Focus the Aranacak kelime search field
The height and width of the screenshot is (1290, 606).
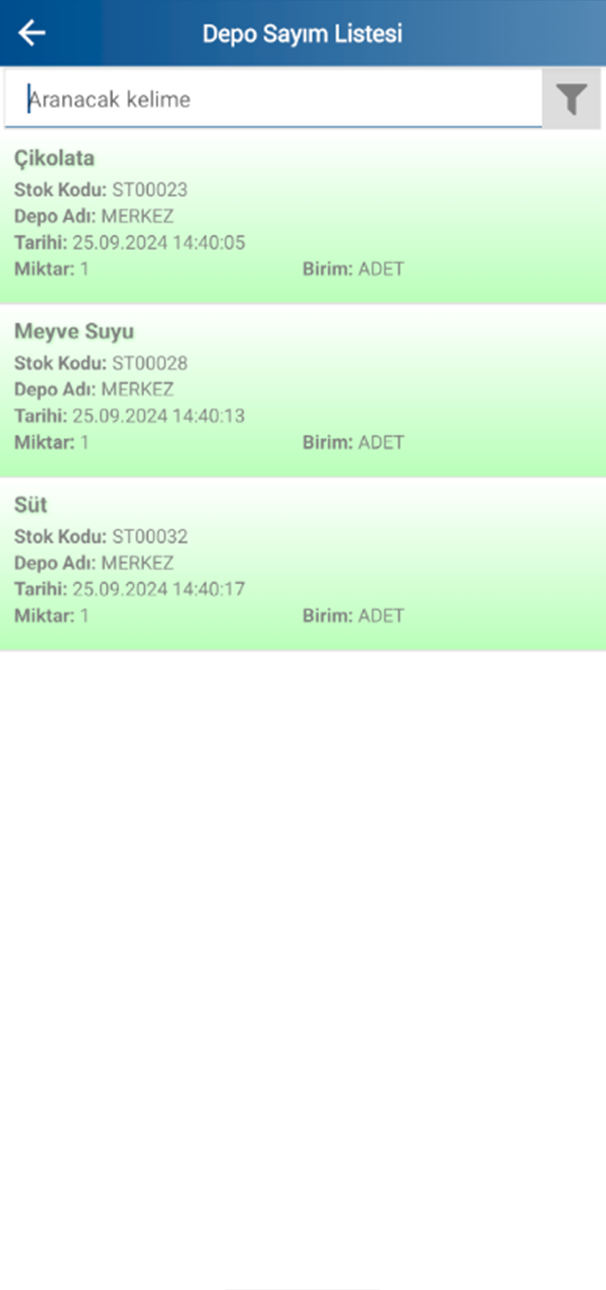tap(273, 99)
